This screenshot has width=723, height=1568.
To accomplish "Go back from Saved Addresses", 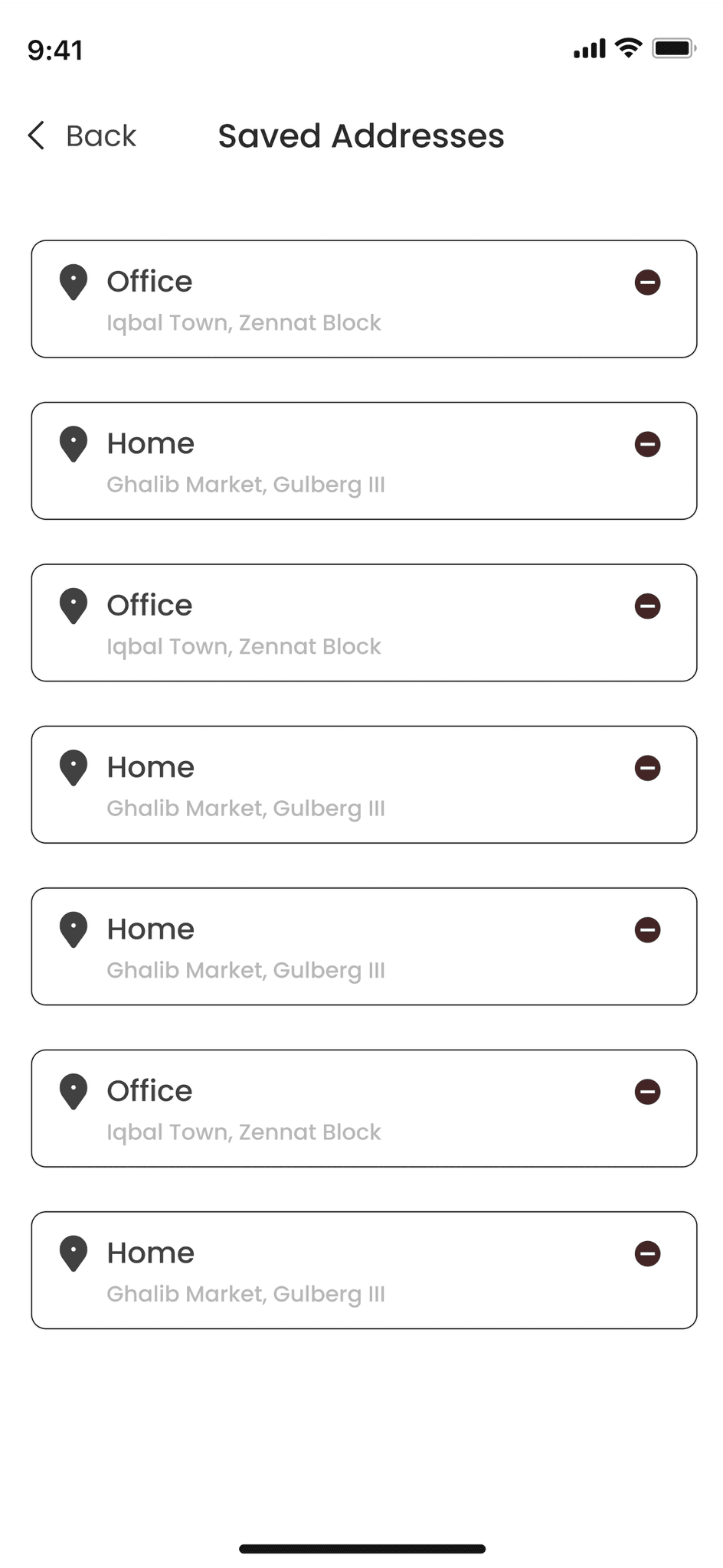I will [x=82, y=136].
